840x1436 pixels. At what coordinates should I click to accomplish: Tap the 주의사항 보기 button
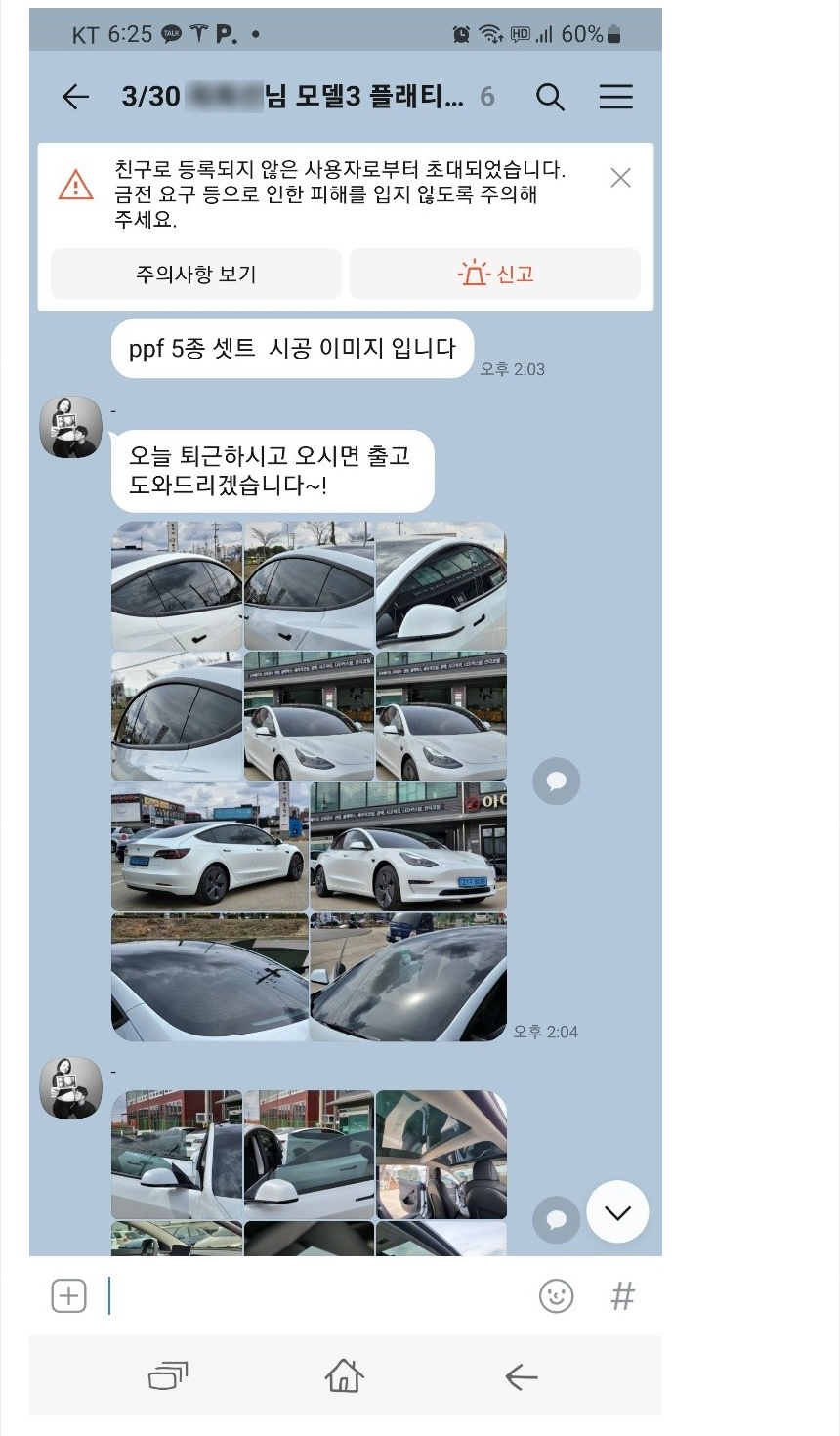tap(196, 274)
